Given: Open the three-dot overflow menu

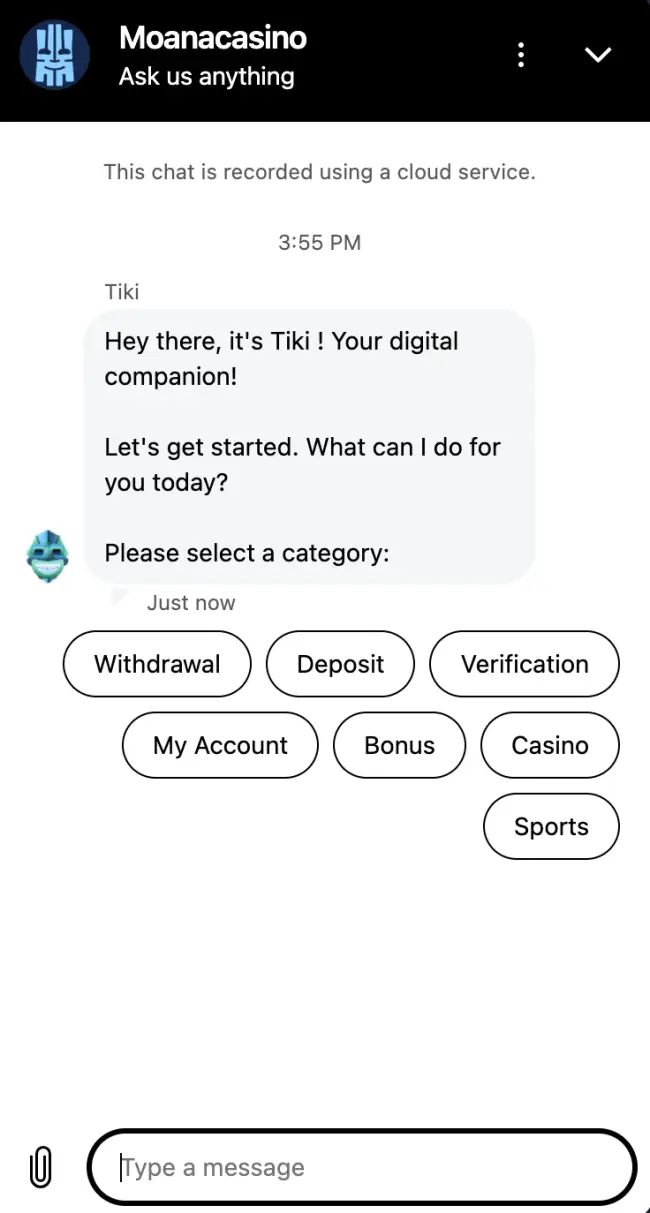Looking at the screenshot, I should click(521, 55).
